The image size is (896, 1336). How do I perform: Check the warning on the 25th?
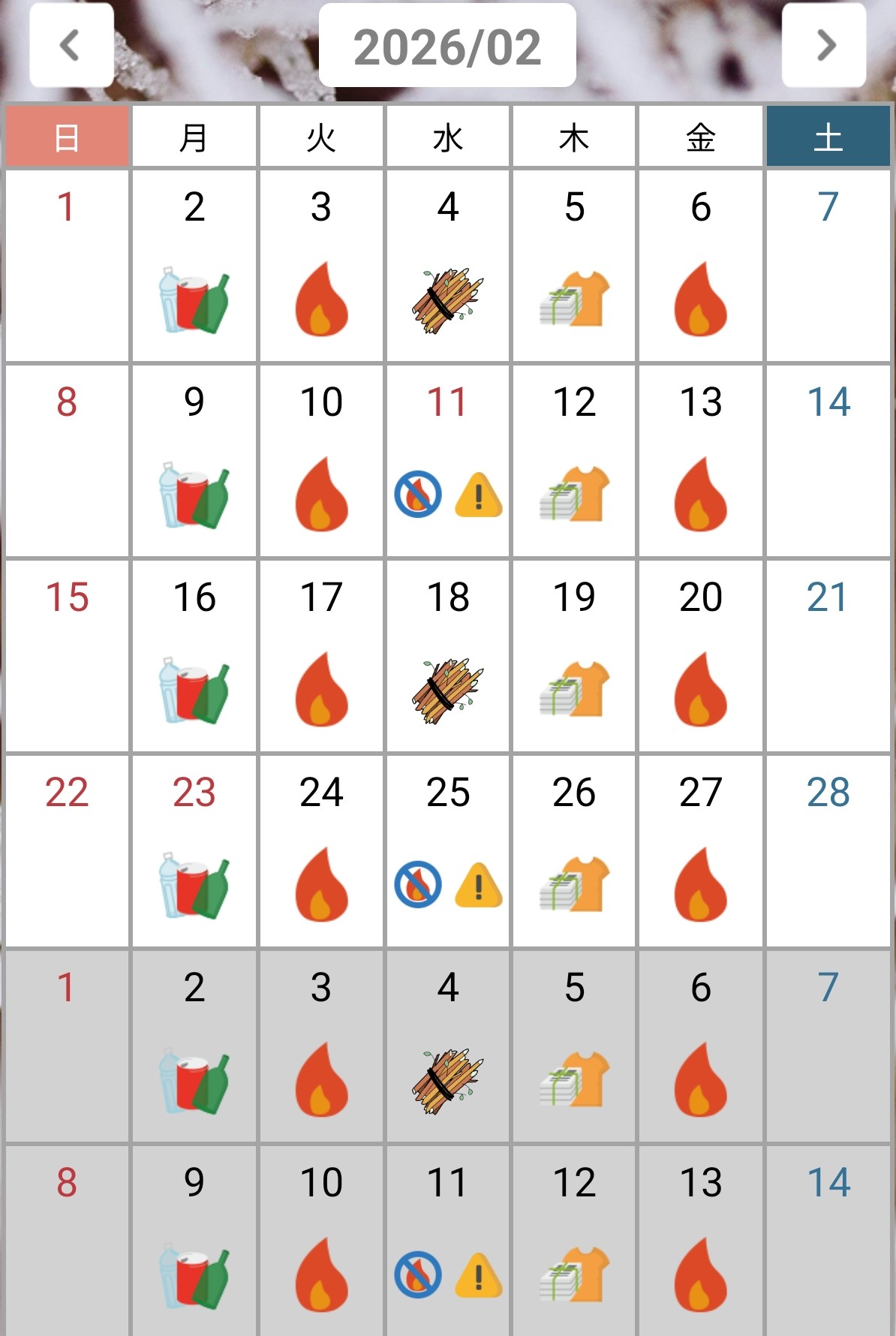479,885
